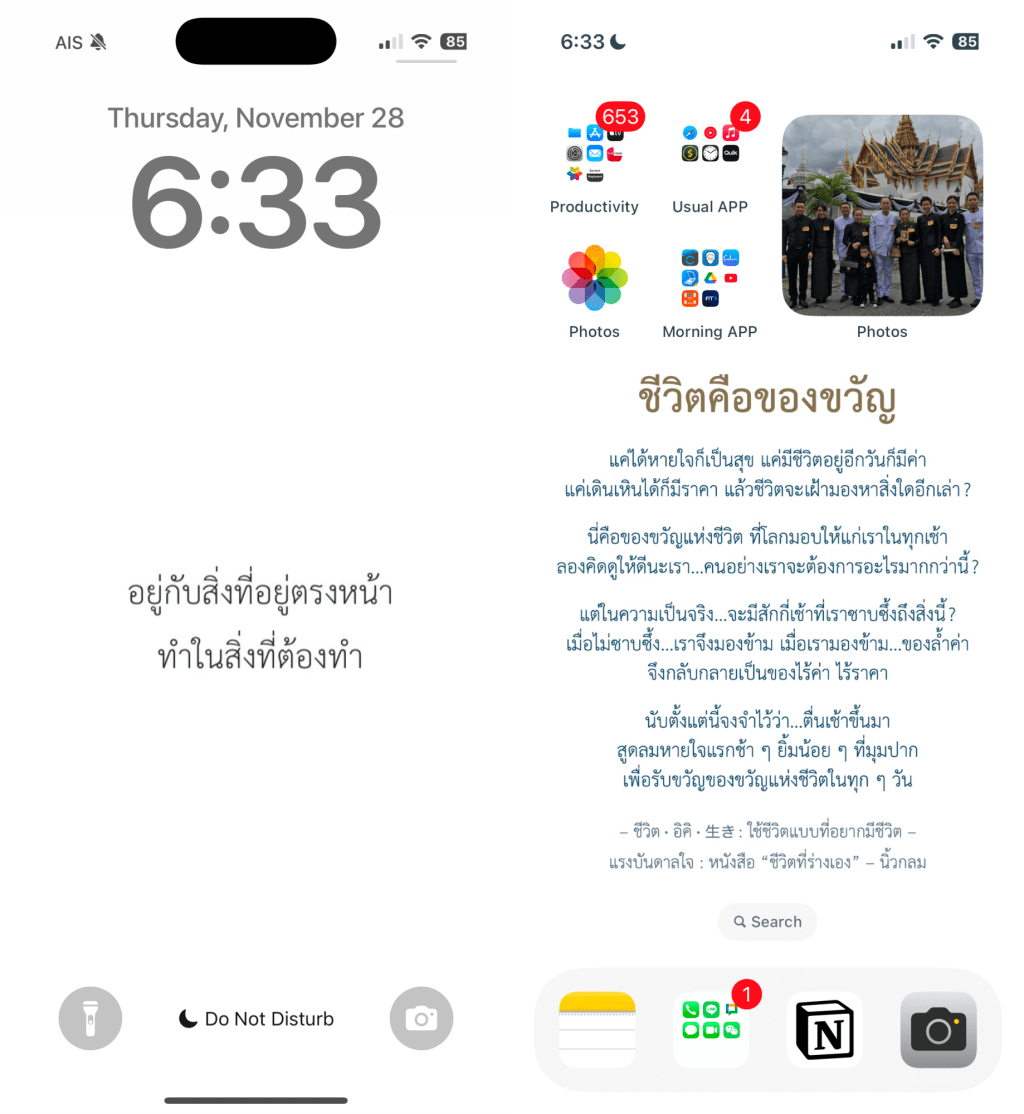Turn on the lock screen flashlight

(x=90, y=1019)
